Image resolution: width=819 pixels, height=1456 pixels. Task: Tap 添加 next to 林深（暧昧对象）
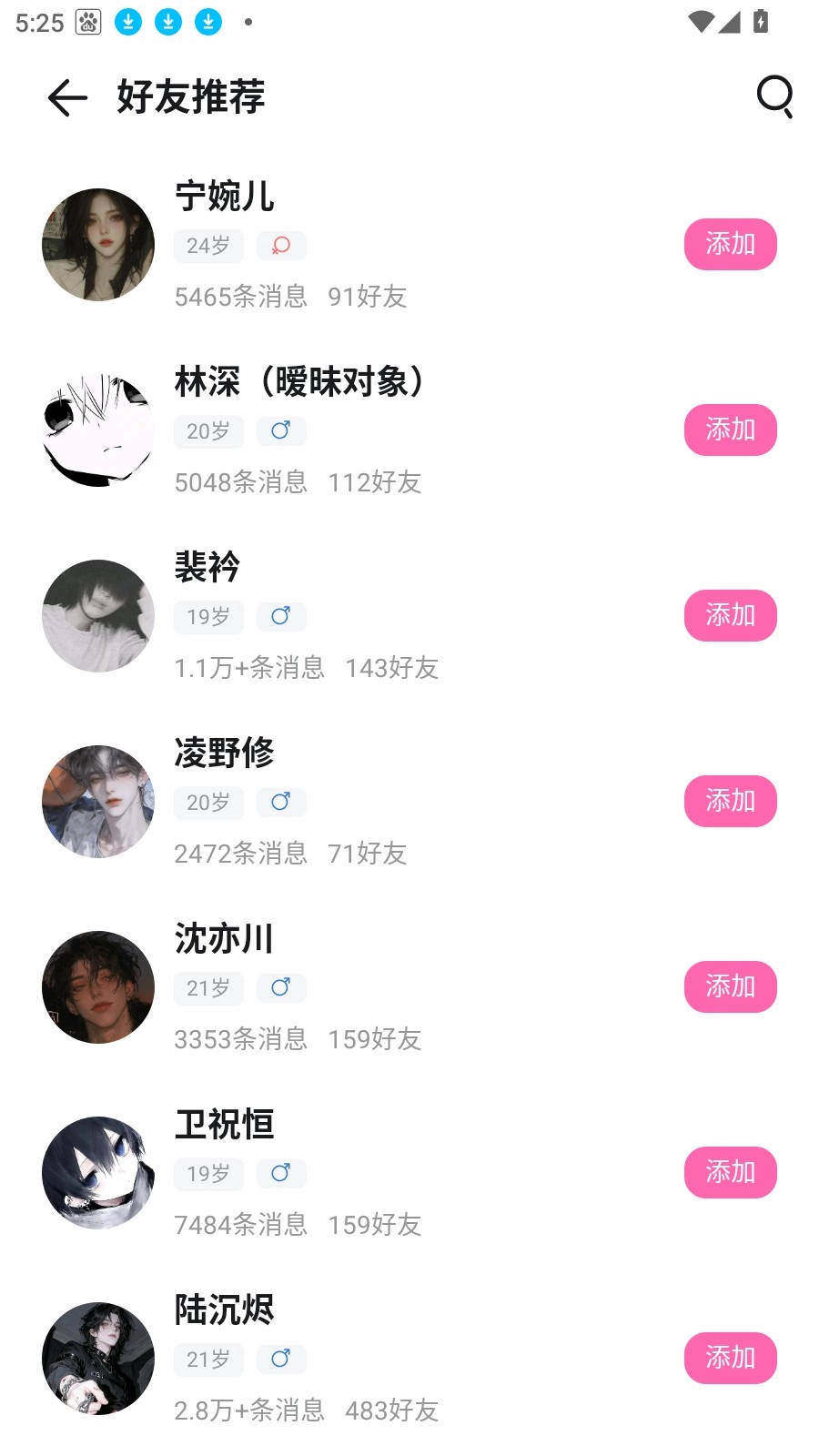730,430
